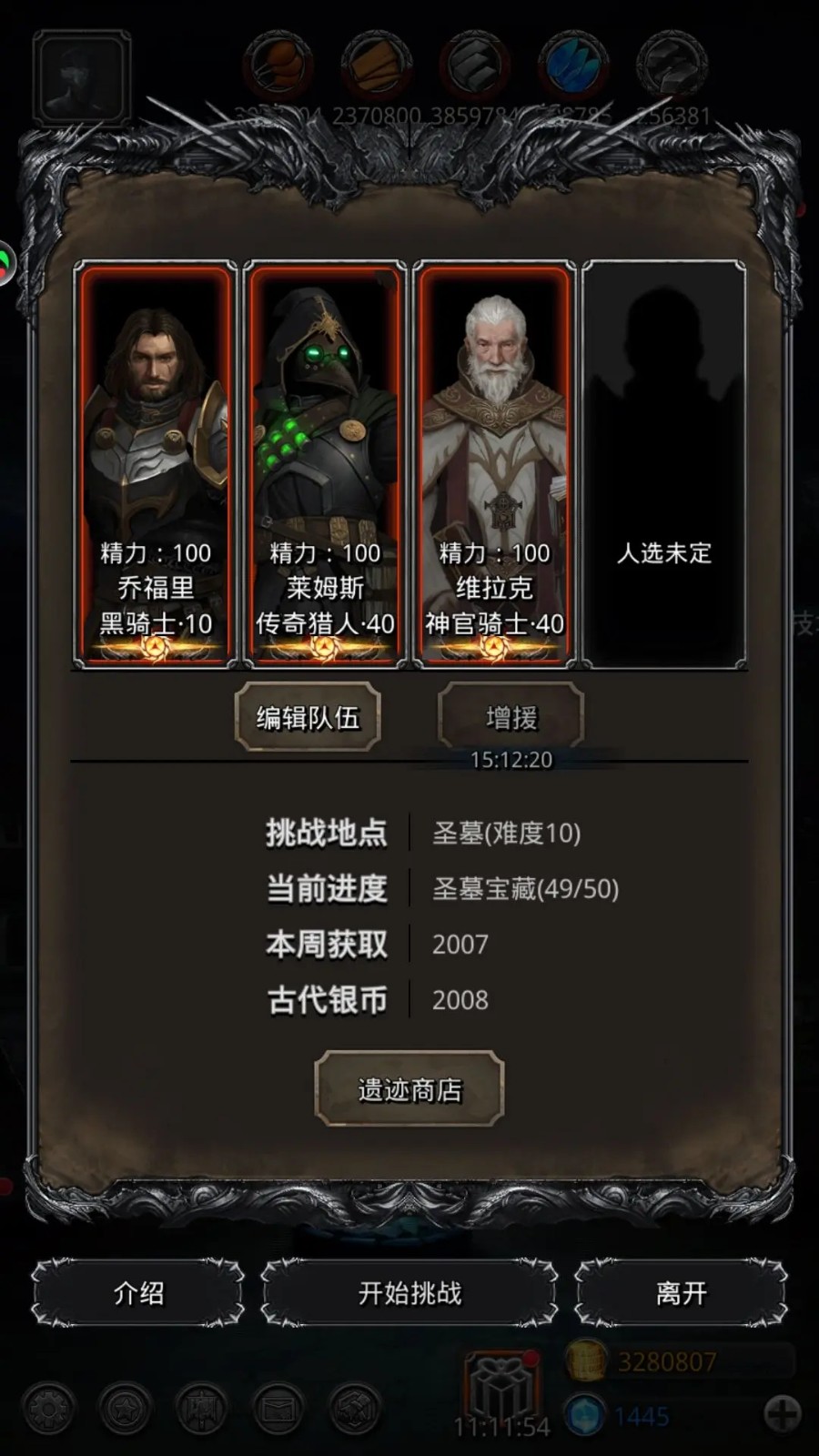Click the gold coin balance 3280807
The height and width of the screenshot is (1456, 819).
(x=646, y=1363)
